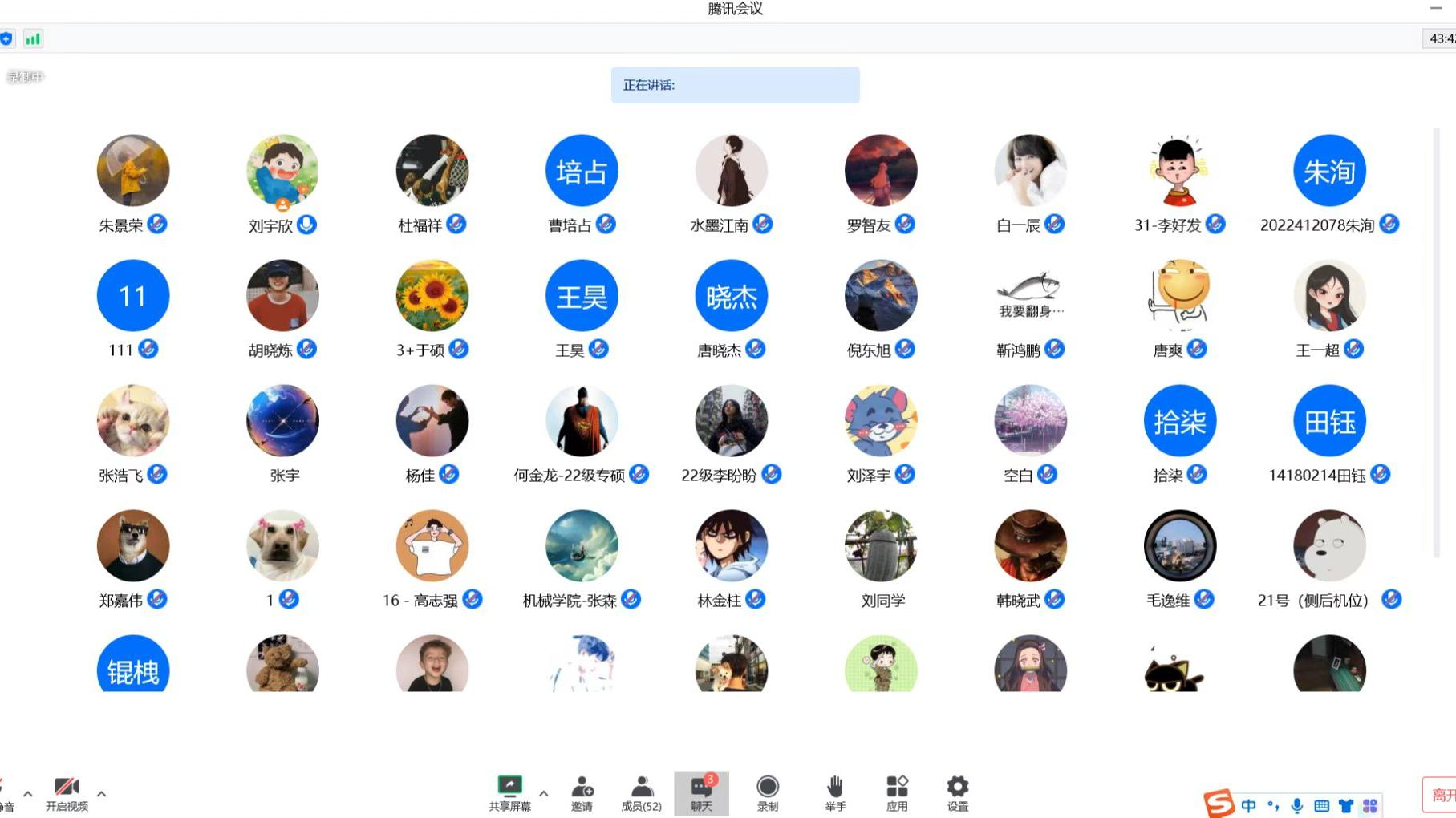Image resolution: width=1456 pixels, height=818 pixels.
Task: Open the 共享屏幕 share screen button
Action: point(509,792)
